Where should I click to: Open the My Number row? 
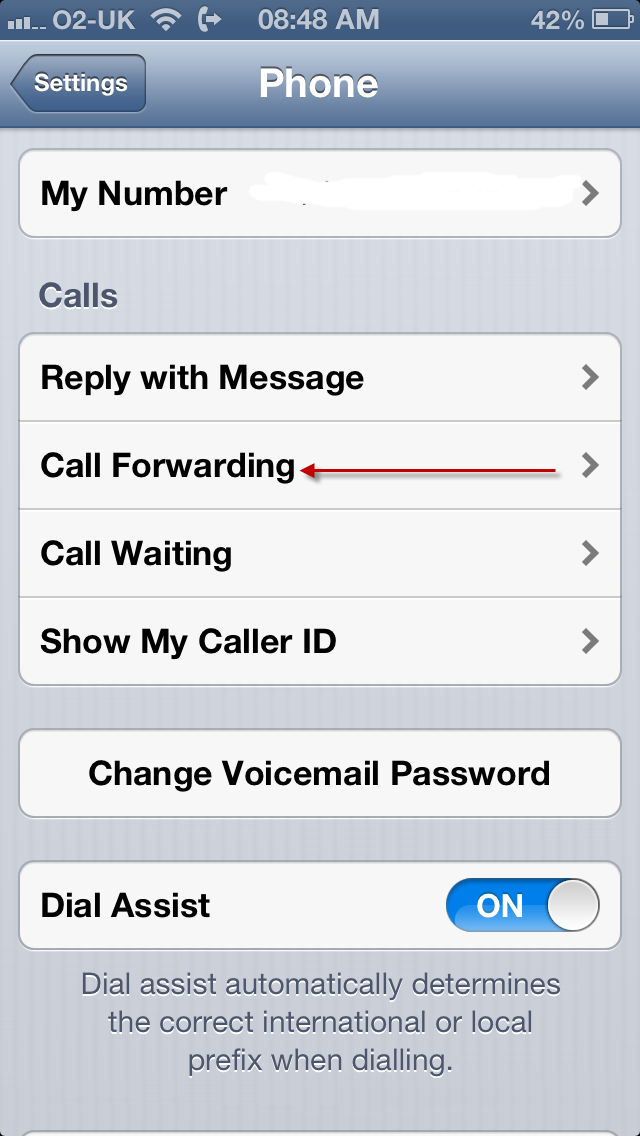pos(320,194)
